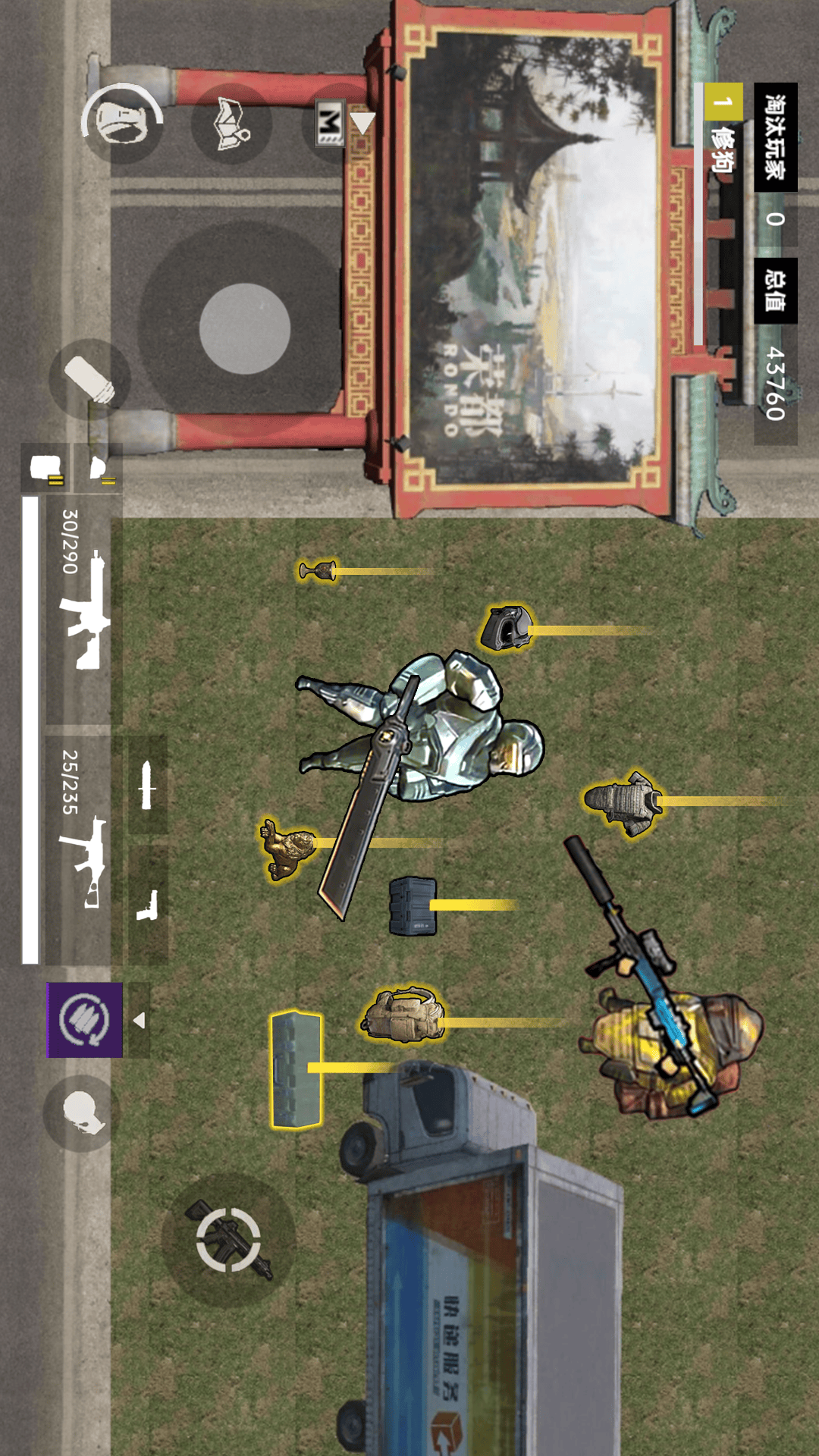819x1456 pixels.
Task: Tap the movement joystick center knob
Action: click(244, 328)
